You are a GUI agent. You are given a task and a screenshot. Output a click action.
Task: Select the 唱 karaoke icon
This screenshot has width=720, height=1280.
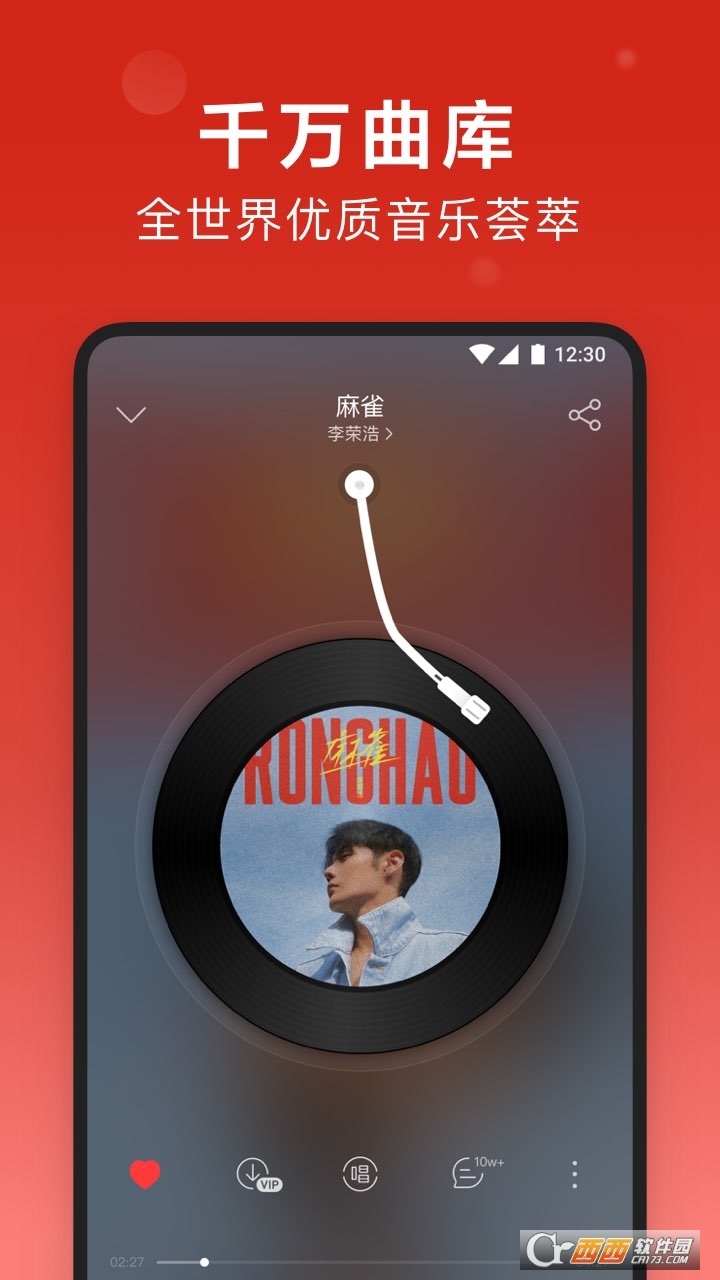[x=360, y=1177]
